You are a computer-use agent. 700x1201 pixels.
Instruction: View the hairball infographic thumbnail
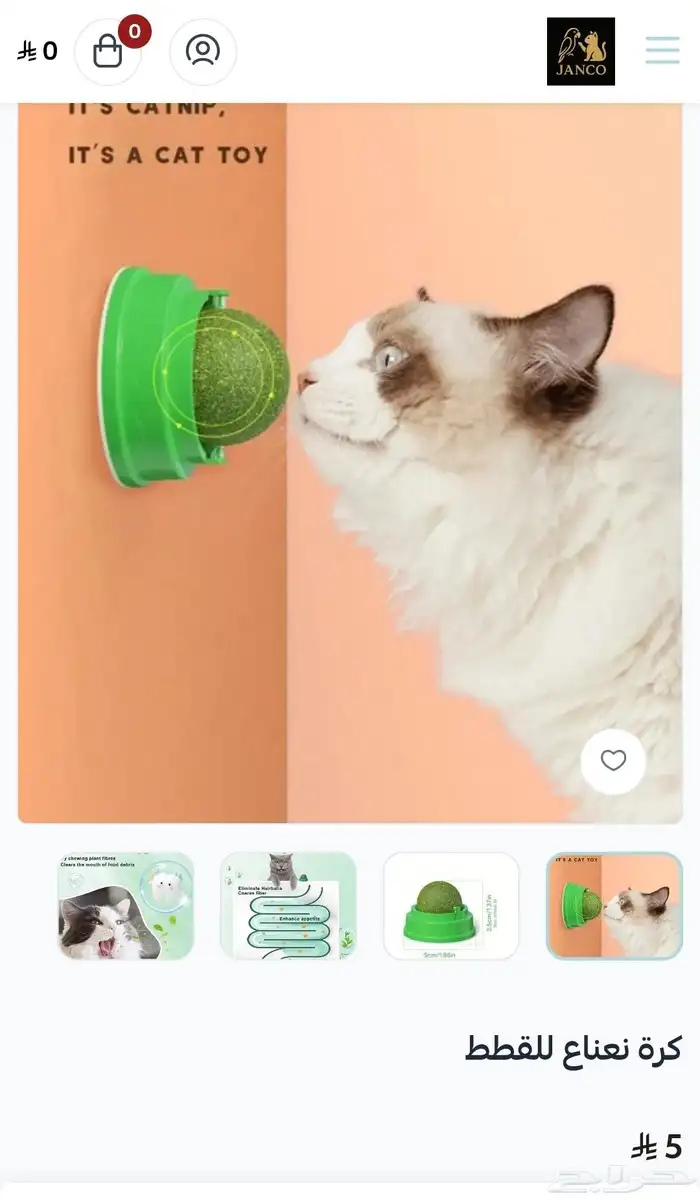coord(288,906)
